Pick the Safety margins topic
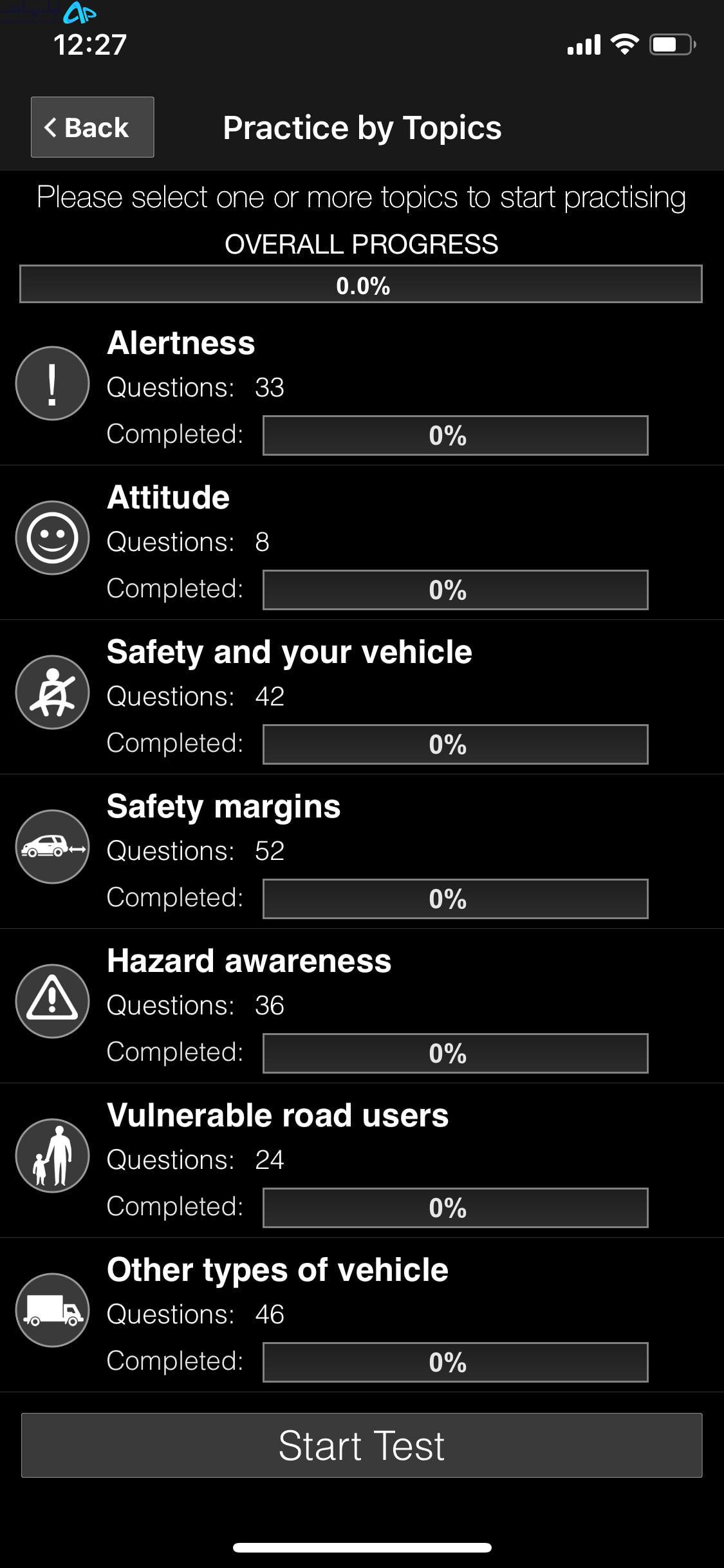 point(362,852)
